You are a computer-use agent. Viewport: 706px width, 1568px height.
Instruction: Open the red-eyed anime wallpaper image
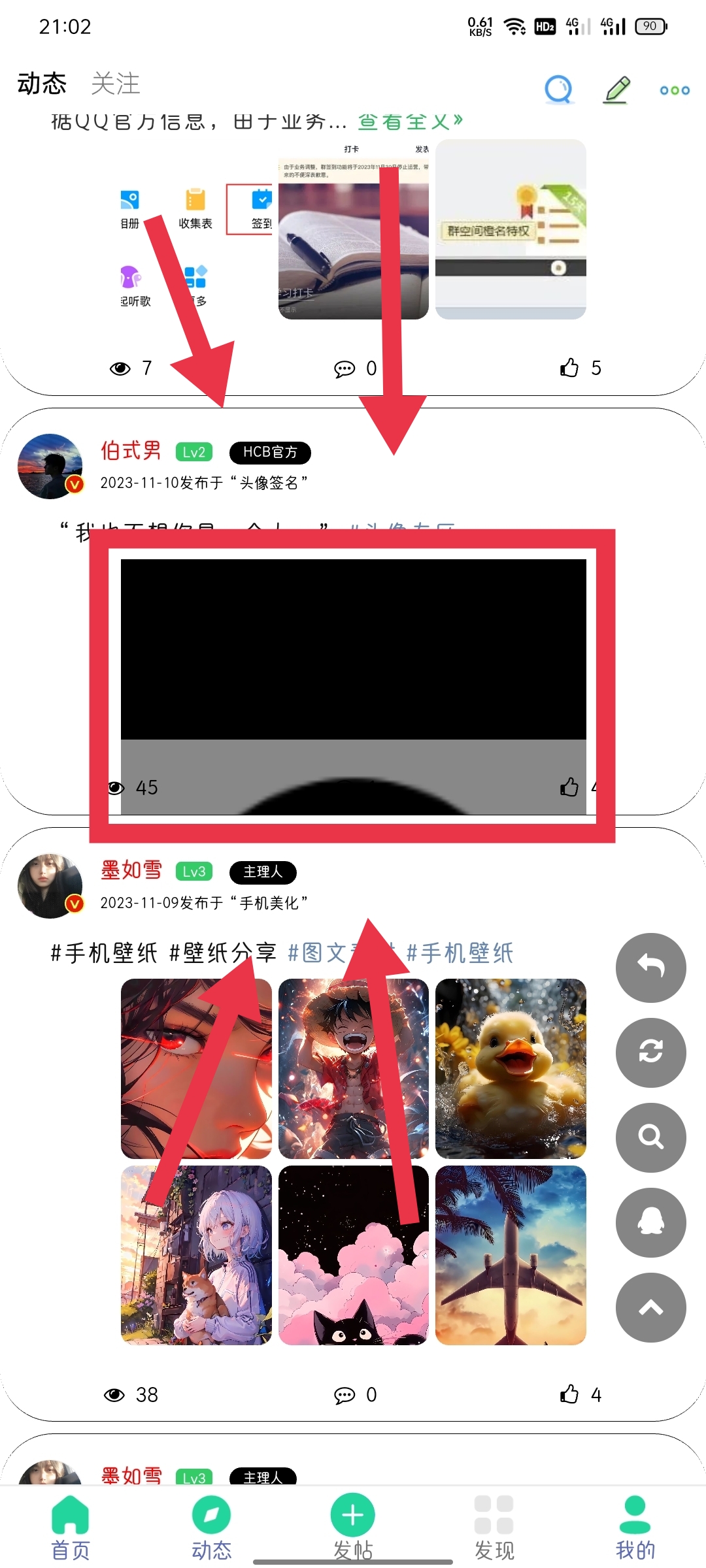click(x=196, y=1068)
